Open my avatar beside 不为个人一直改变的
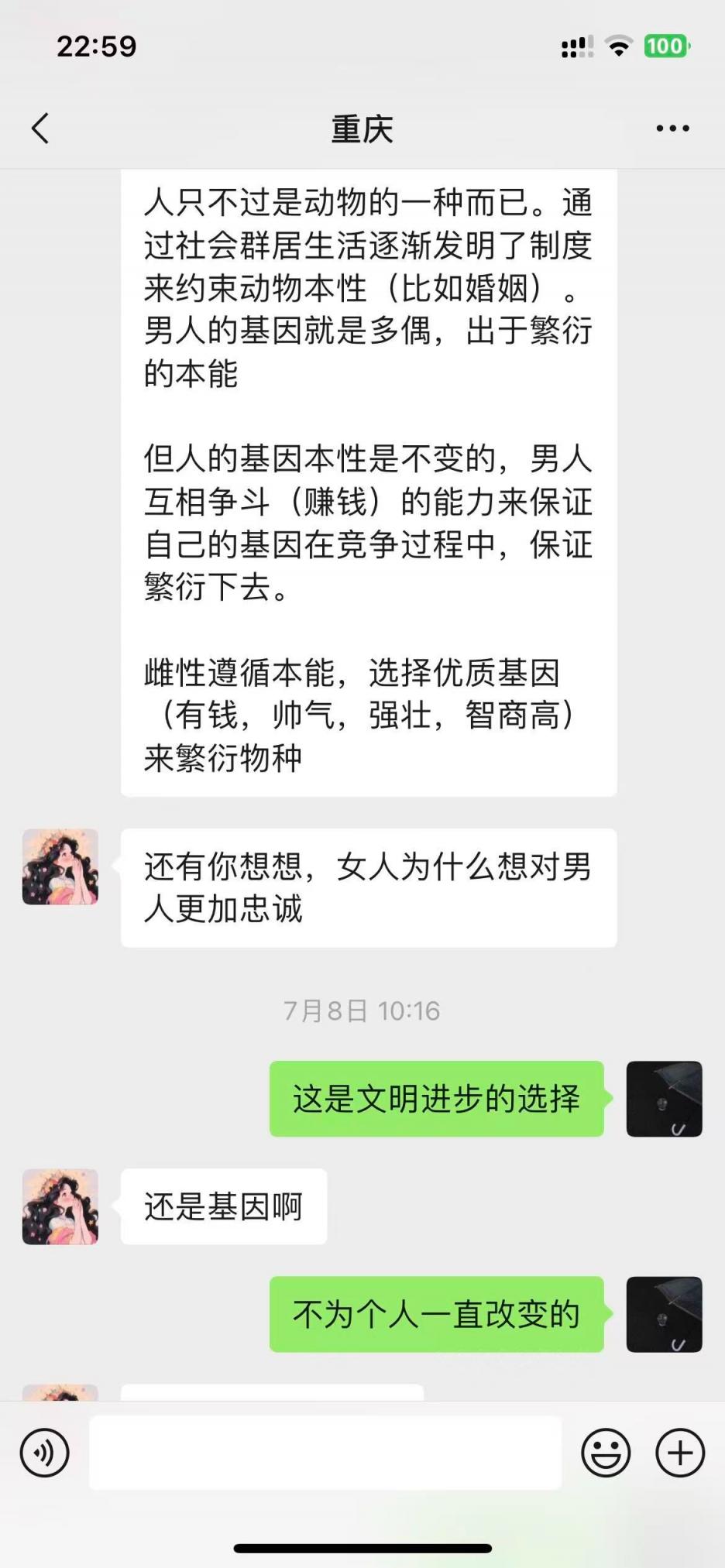The image size is (725, 1568). (x=664, y=1314)
